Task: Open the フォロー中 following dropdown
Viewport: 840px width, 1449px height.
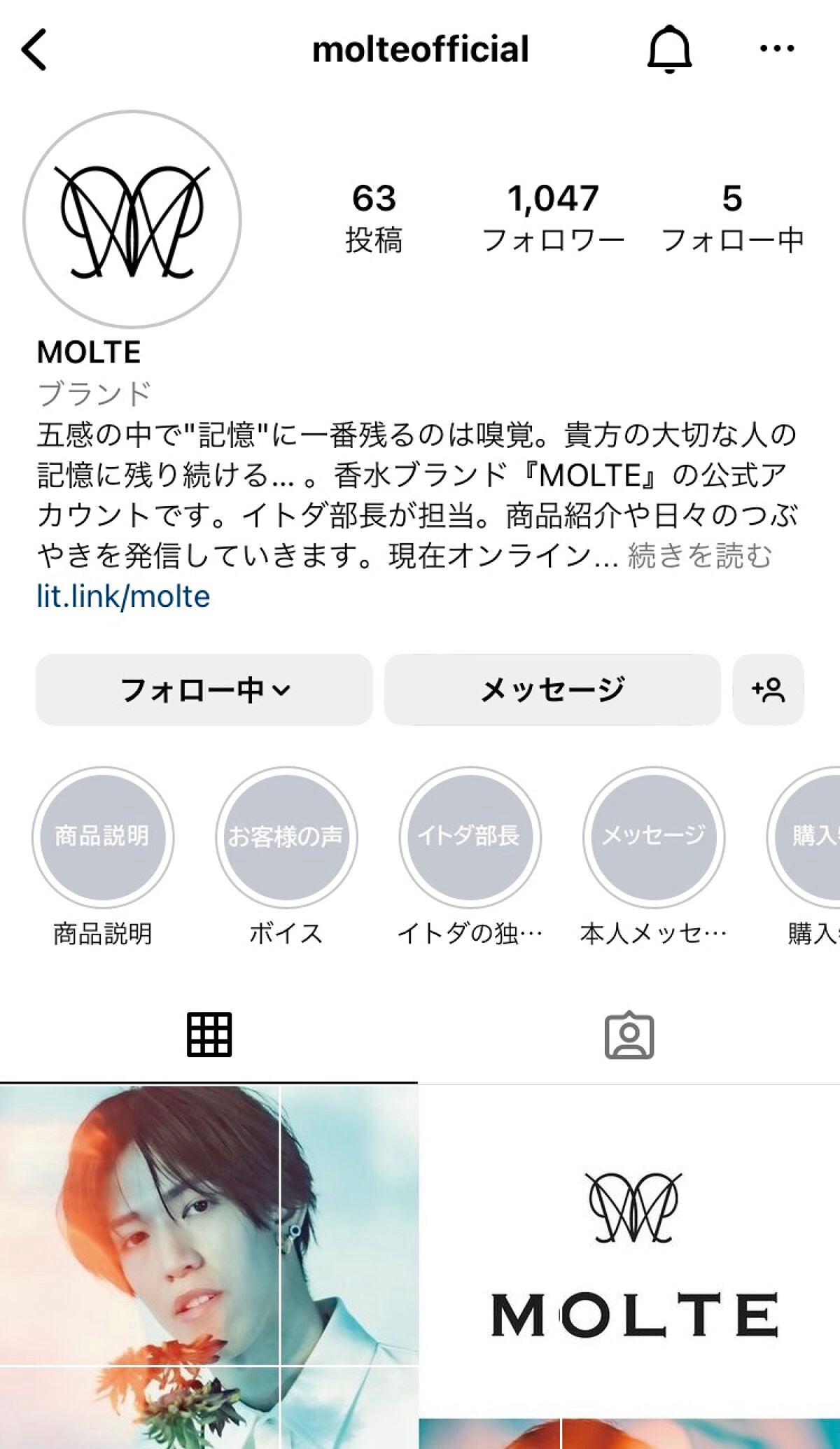Action: 203,689
